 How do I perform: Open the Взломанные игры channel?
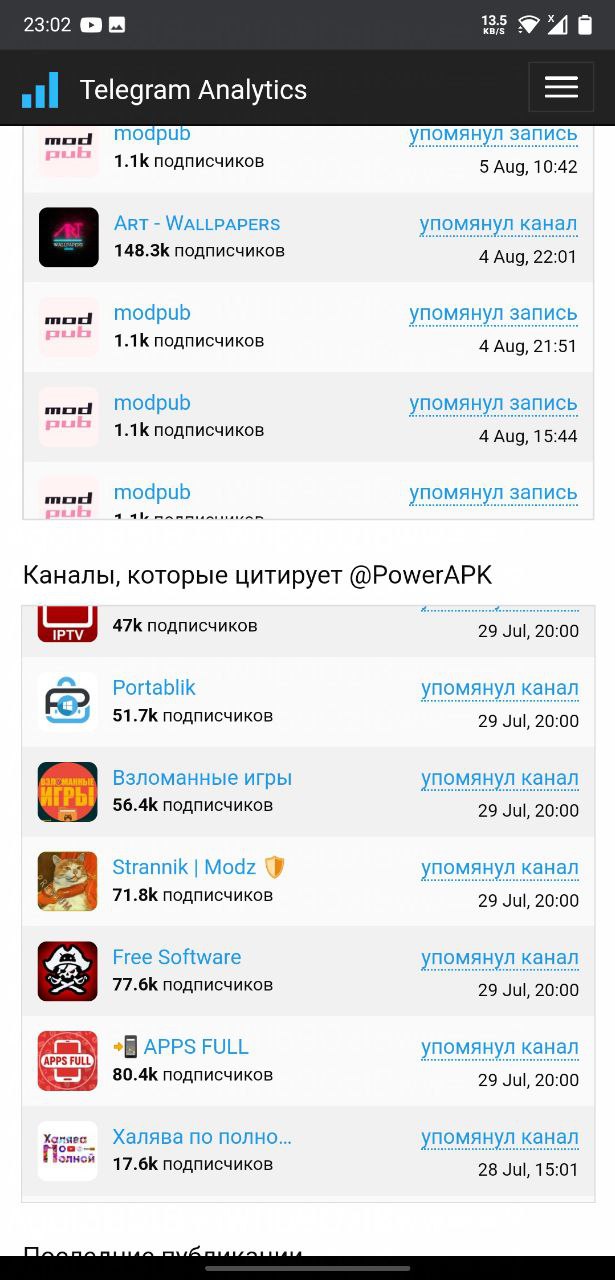pyautogui.click(x=202, y=777)
